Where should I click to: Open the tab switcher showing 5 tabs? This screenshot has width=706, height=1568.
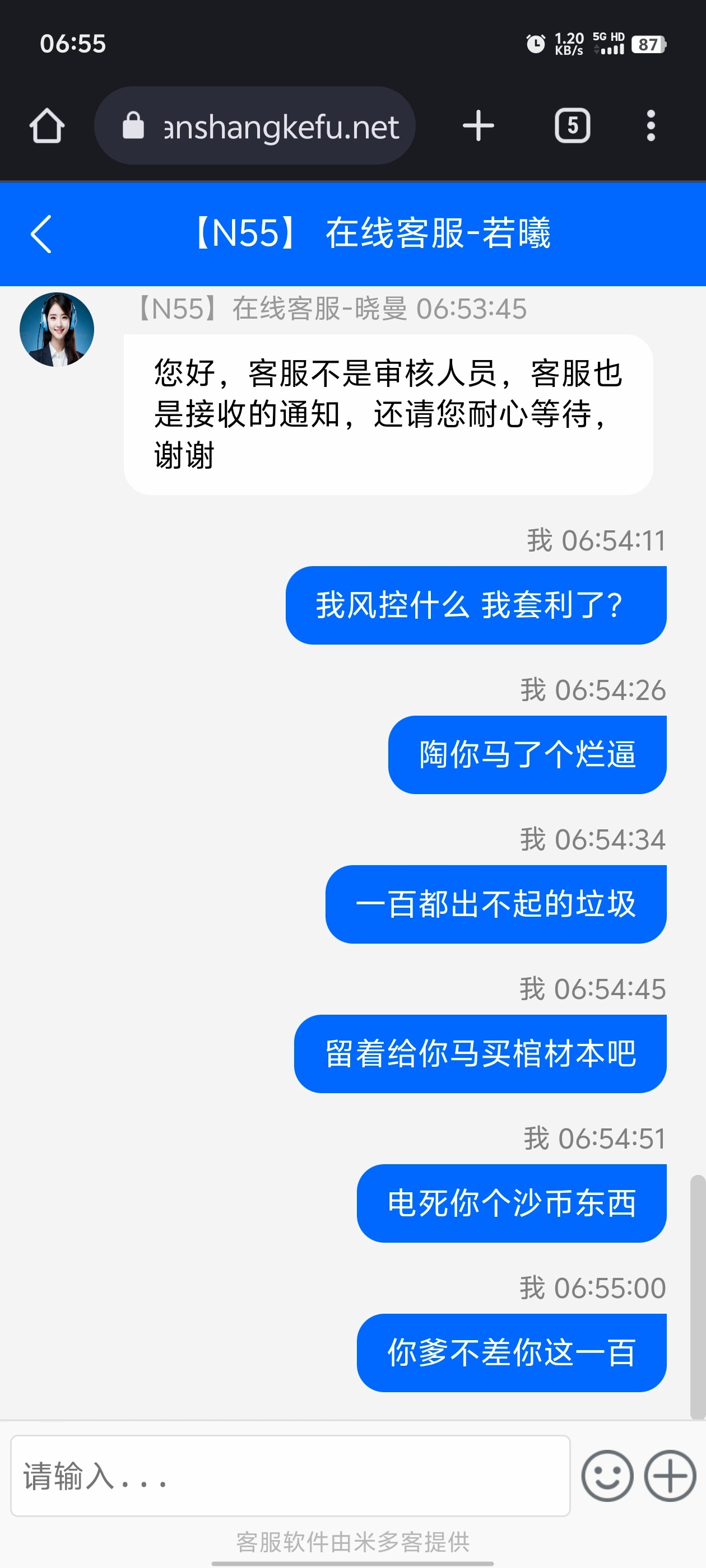[572, 126]
